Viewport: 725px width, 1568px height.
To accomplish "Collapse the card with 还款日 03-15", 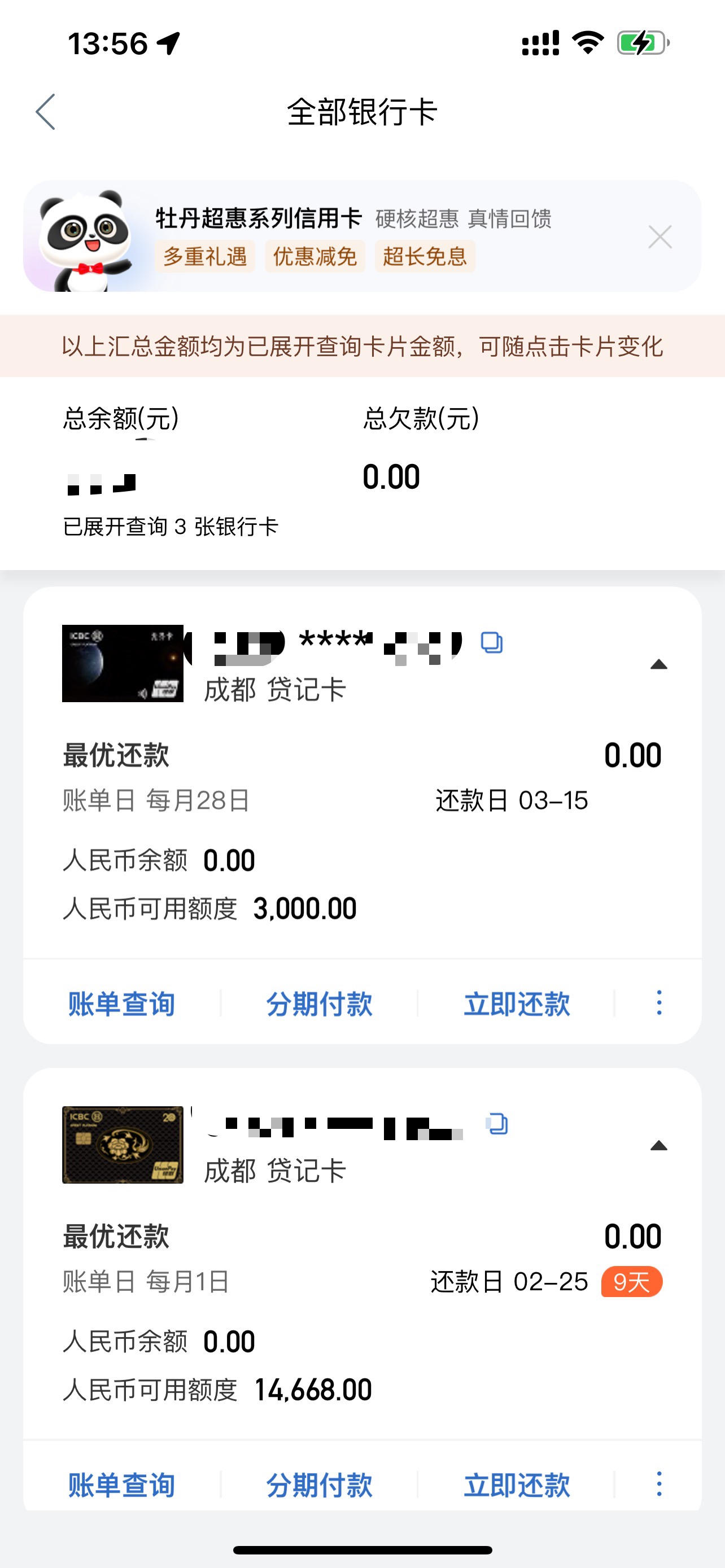I will click(658, 664).
